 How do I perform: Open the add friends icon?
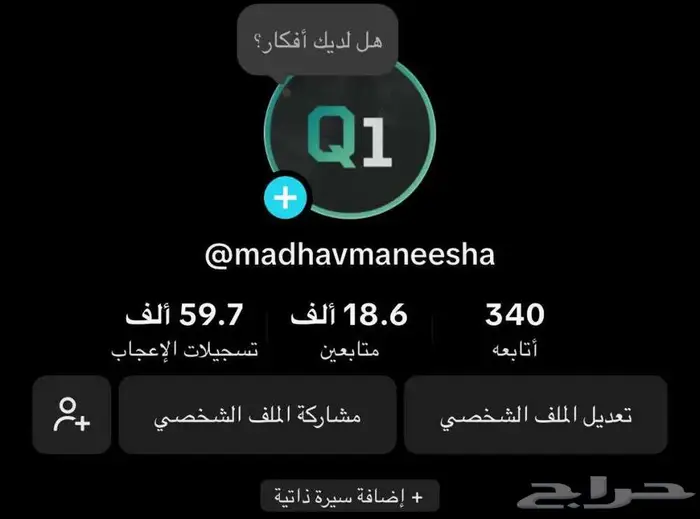71,415
